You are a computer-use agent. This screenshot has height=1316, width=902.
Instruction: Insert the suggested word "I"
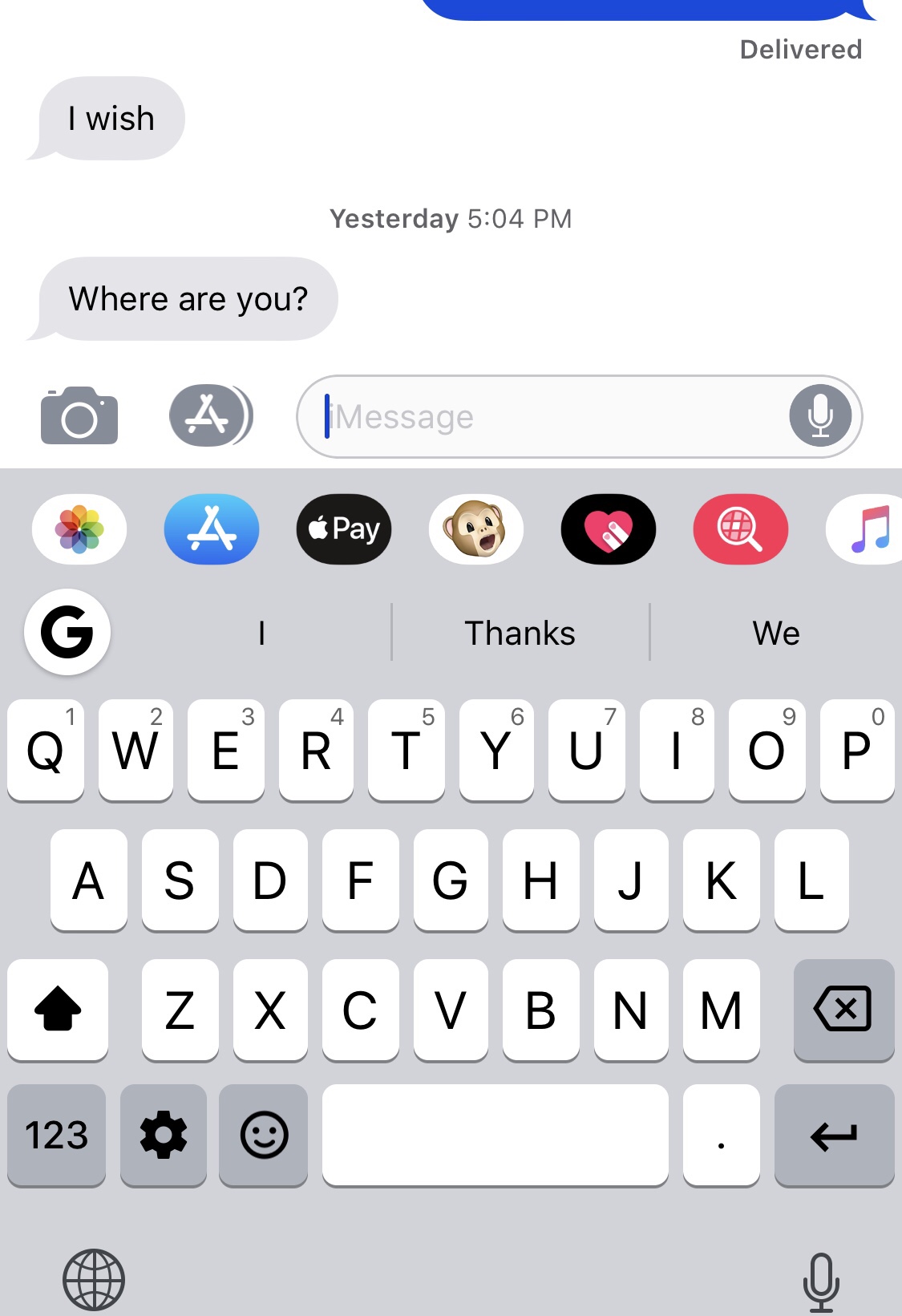[x=261, y=634]
